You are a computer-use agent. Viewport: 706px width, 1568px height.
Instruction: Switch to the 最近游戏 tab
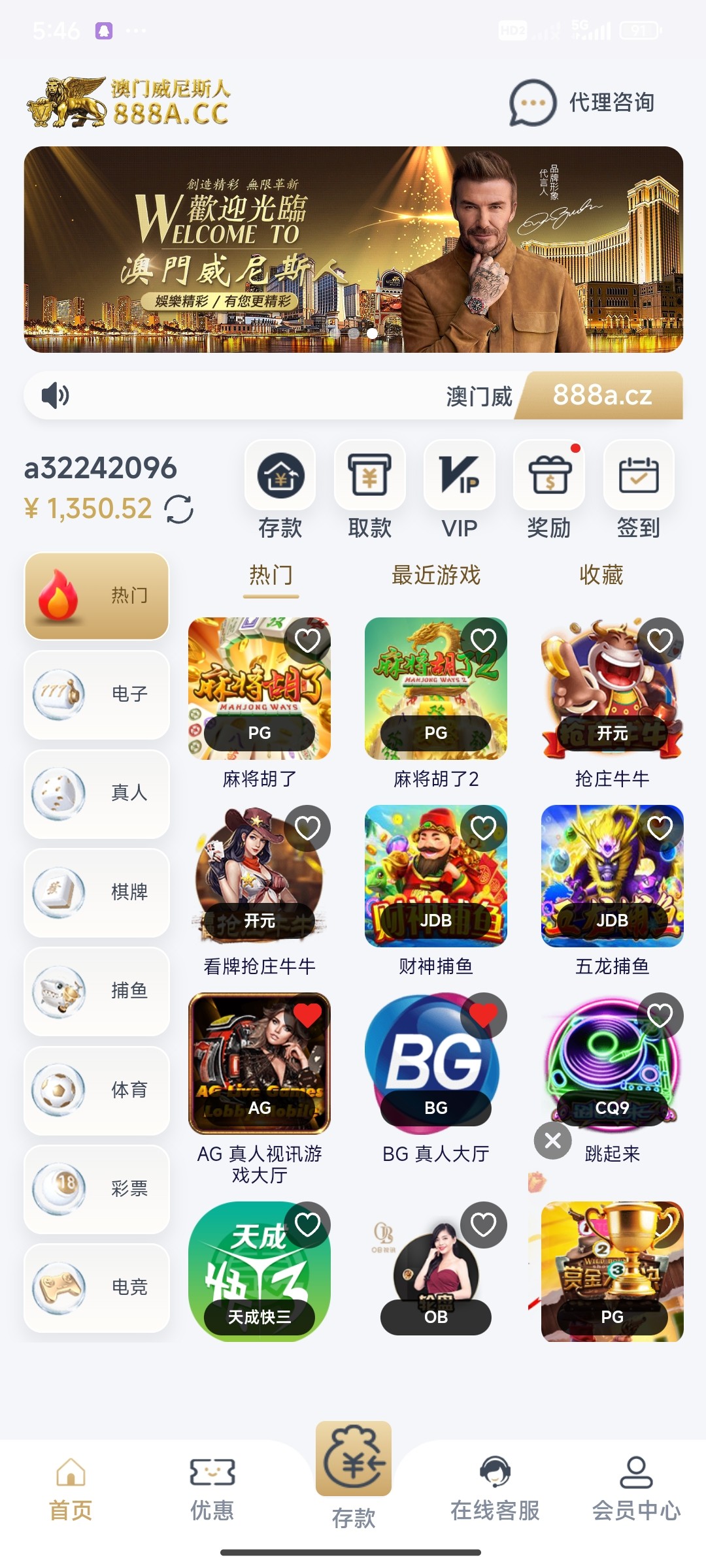[x=435, y=575]
